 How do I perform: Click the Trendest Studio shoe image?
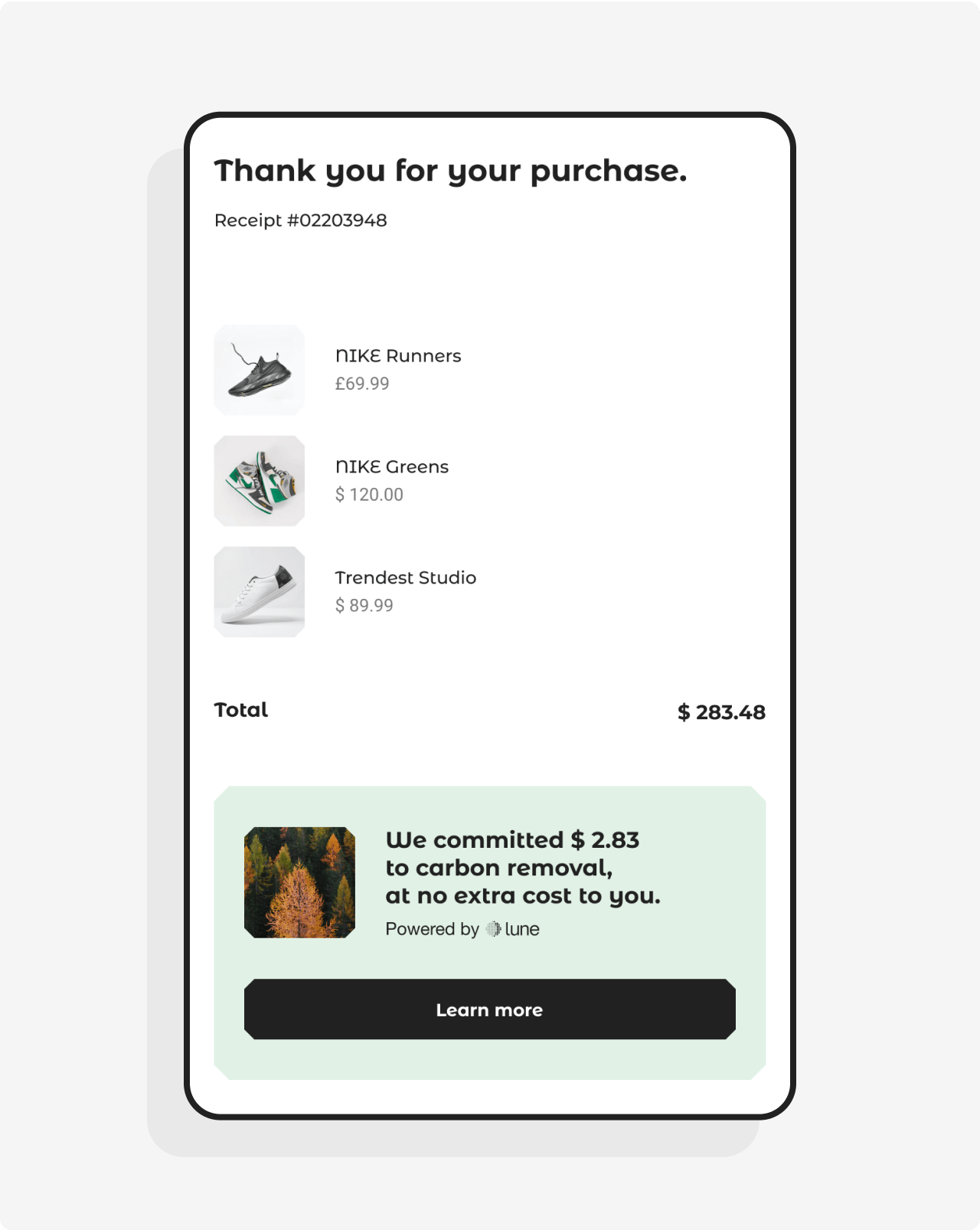tap(259, 592)
